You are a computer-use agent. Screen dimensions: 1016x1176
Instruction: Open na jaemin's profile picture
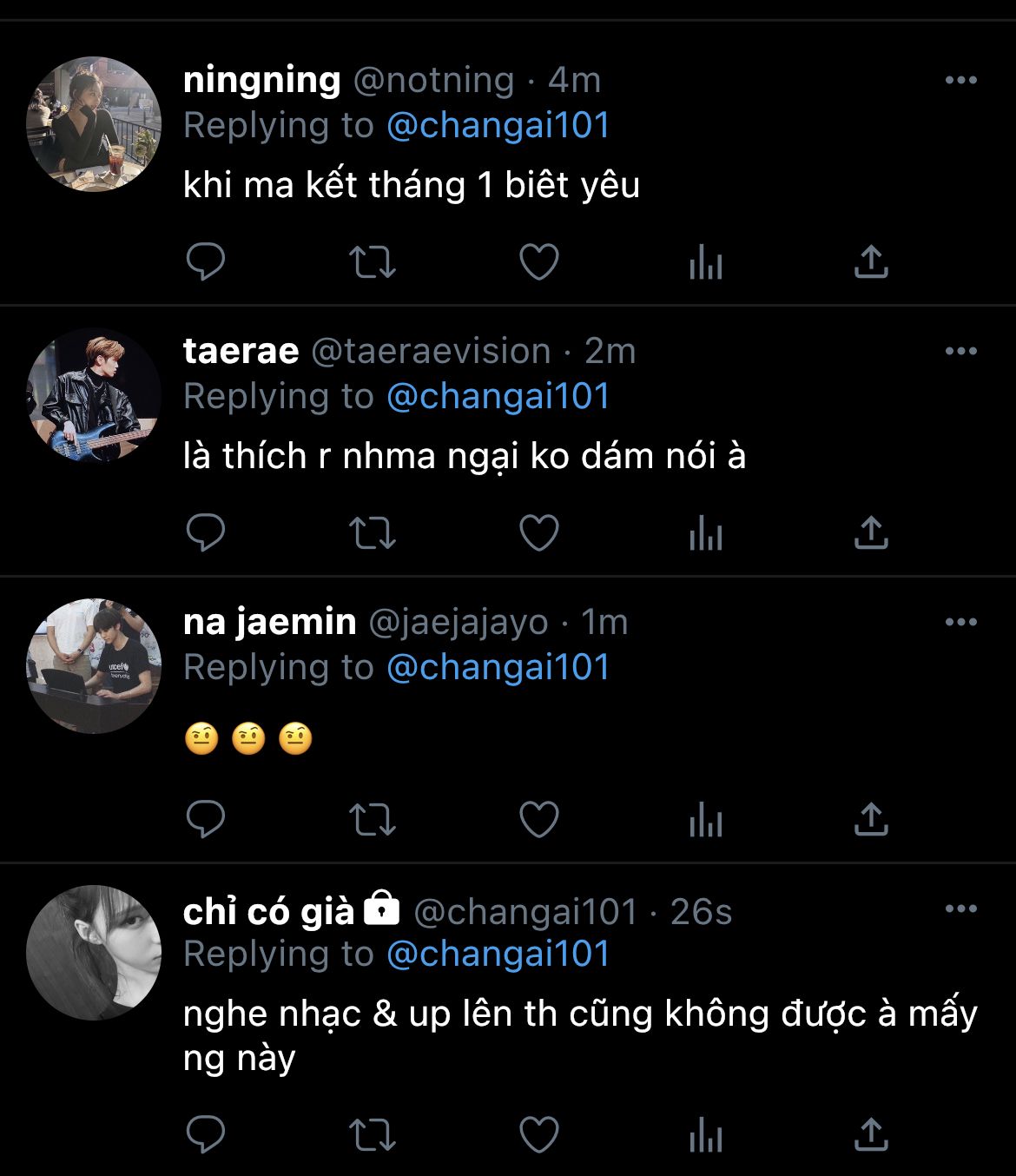[x=94, y=666]
